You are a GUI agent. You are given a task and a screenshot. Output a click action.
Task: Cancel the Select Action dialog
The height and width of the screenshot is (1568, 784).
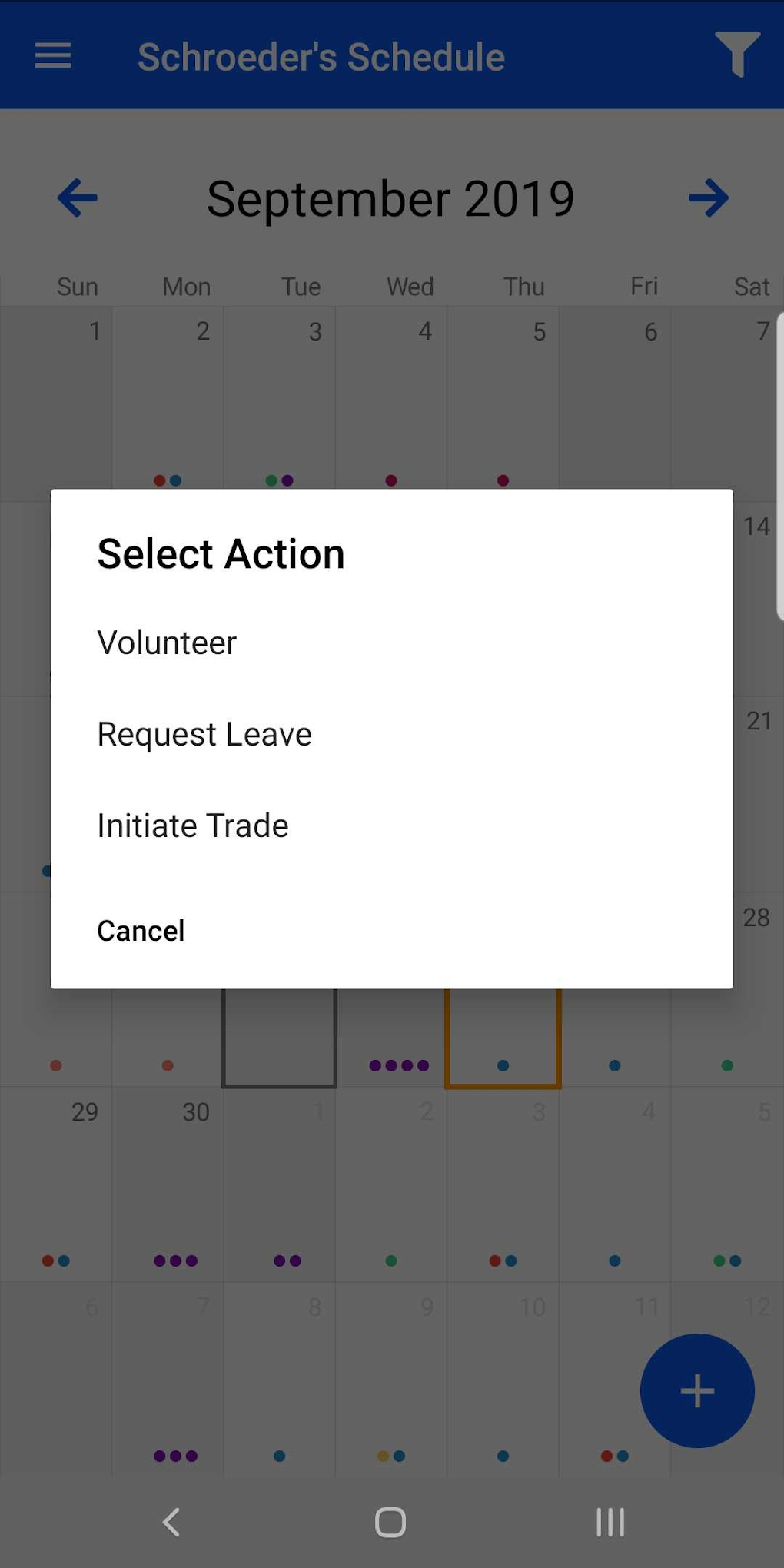pyautogui.click(x=141, y=930)
